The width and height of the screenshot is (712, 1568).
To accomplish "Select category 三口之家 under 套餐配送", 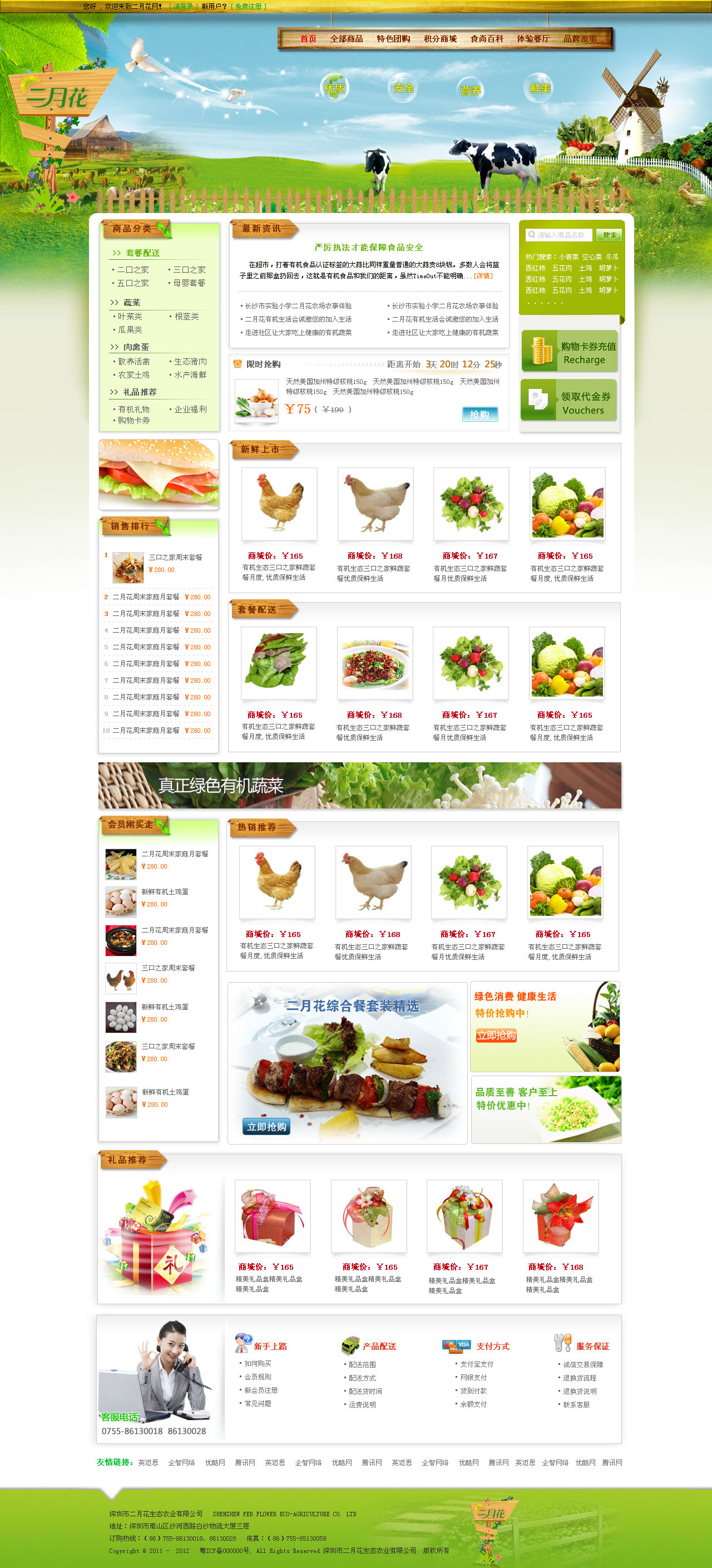I will coord(189,270).
